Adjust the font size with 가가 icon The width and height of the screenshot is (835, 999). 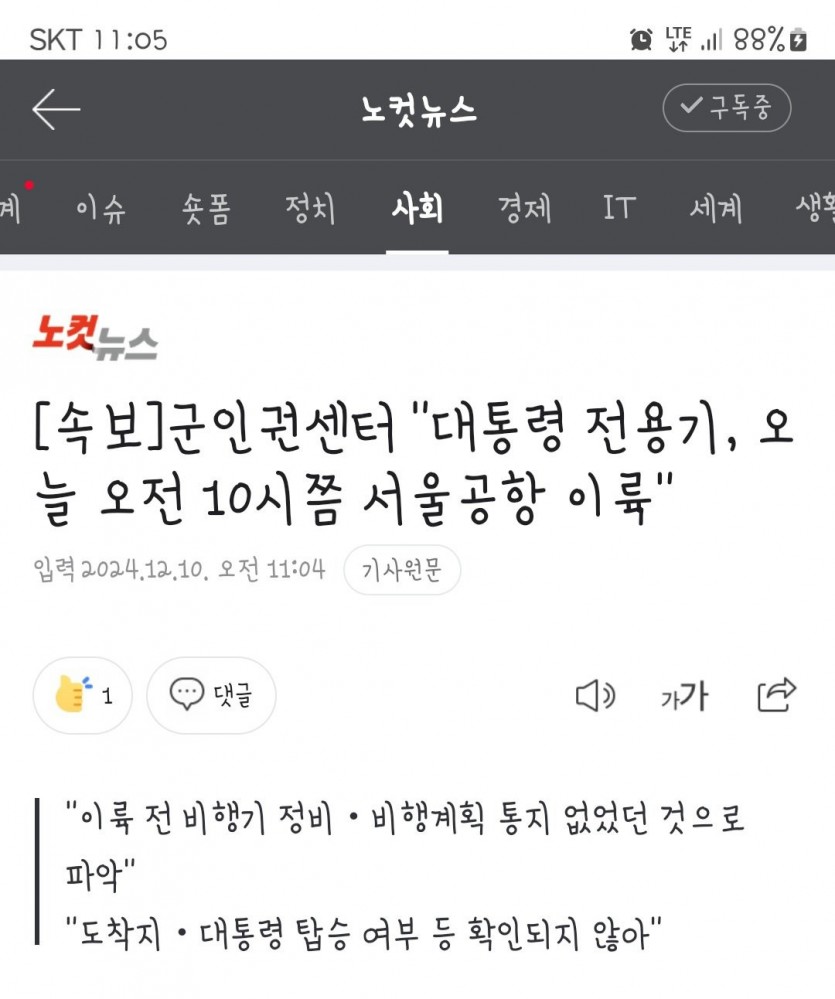684,695
